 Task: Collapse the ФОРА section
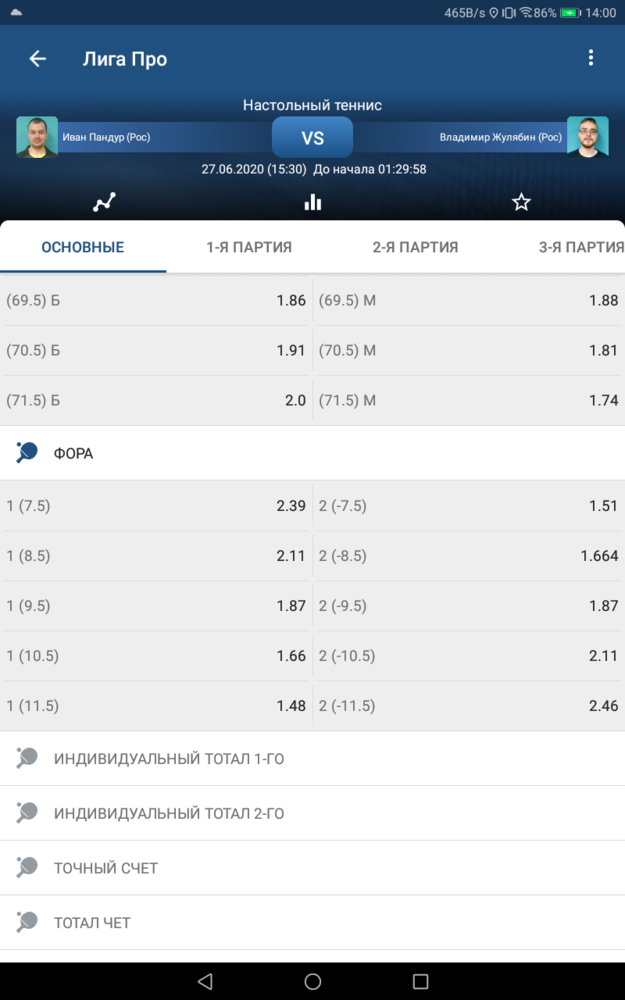coord(312,453)
